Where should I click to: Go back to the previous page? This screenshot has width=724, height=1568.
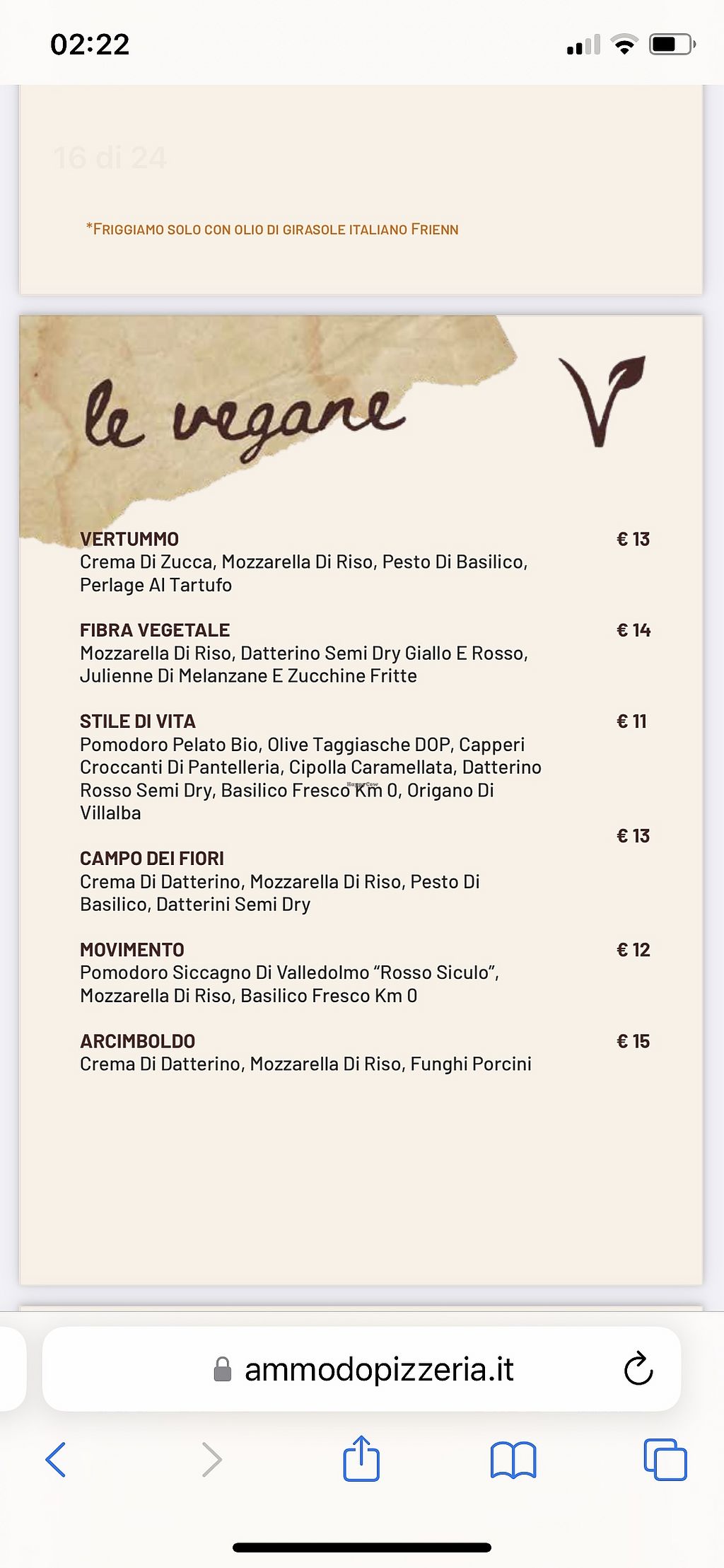[56, 1460]
